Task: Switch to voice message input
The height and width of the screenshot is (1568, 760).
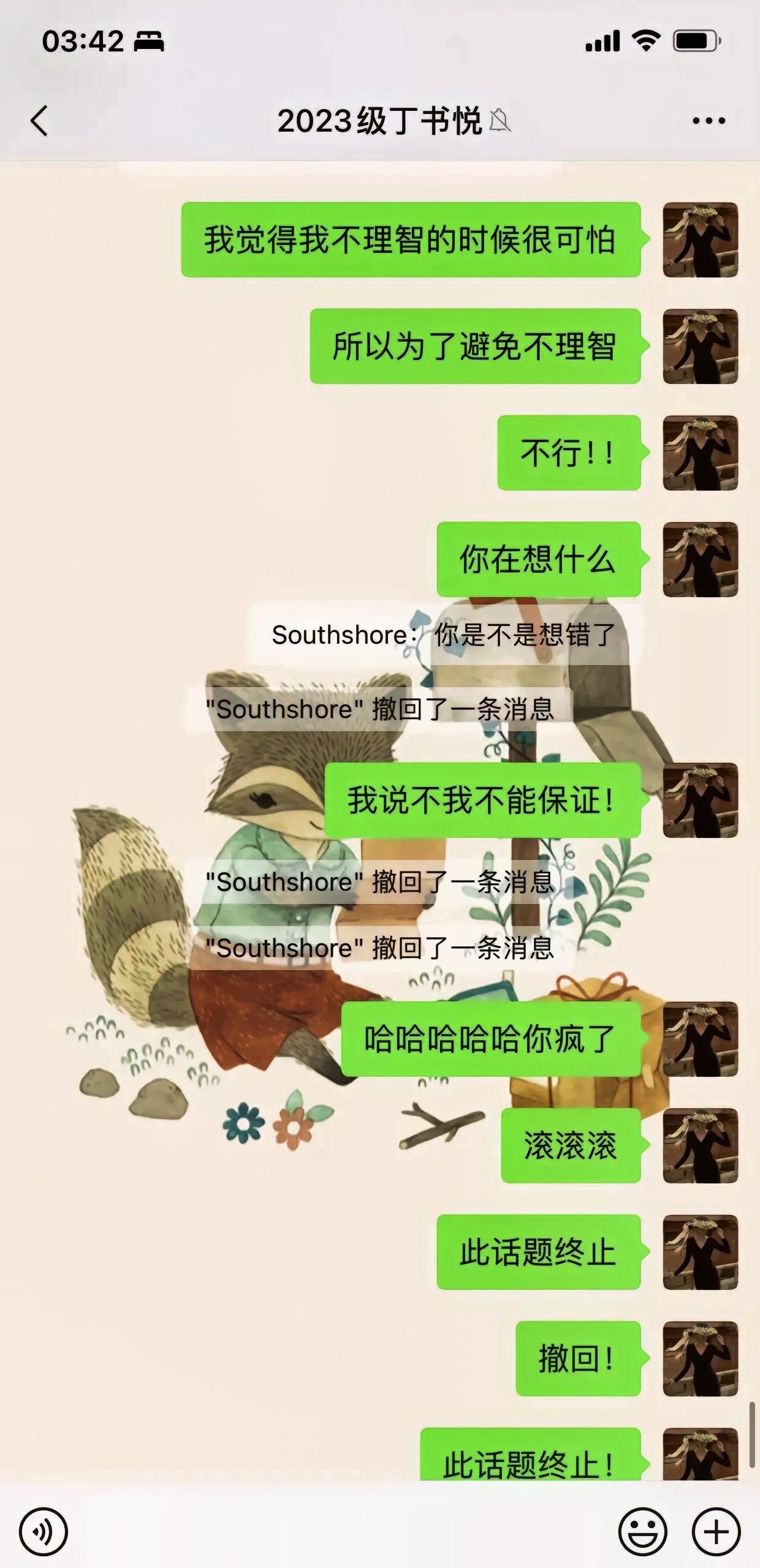Action: pyautogui.click(x=43, y=1532)
